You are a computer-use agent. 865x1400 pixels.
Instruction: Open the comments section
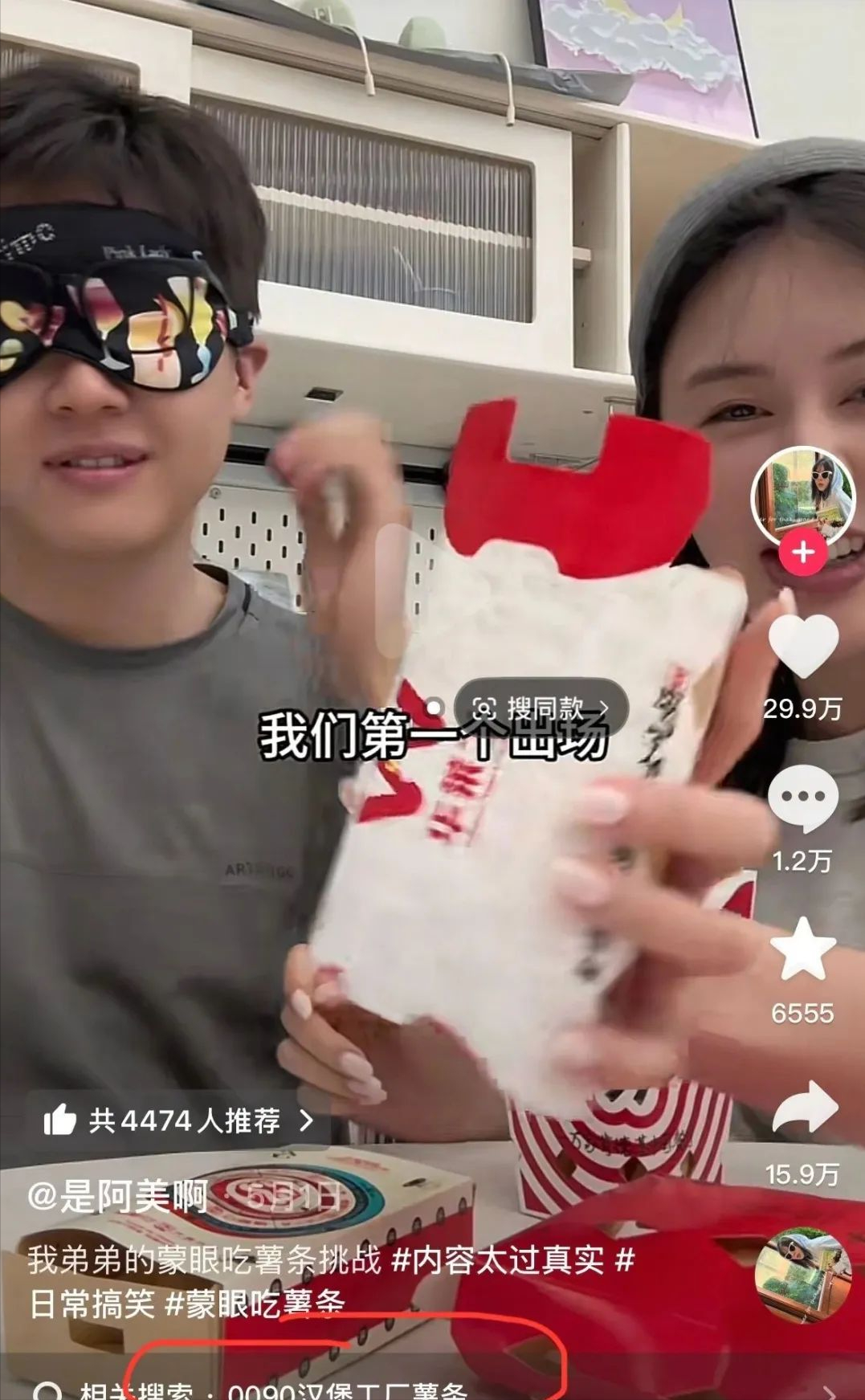tap(802, 798)
